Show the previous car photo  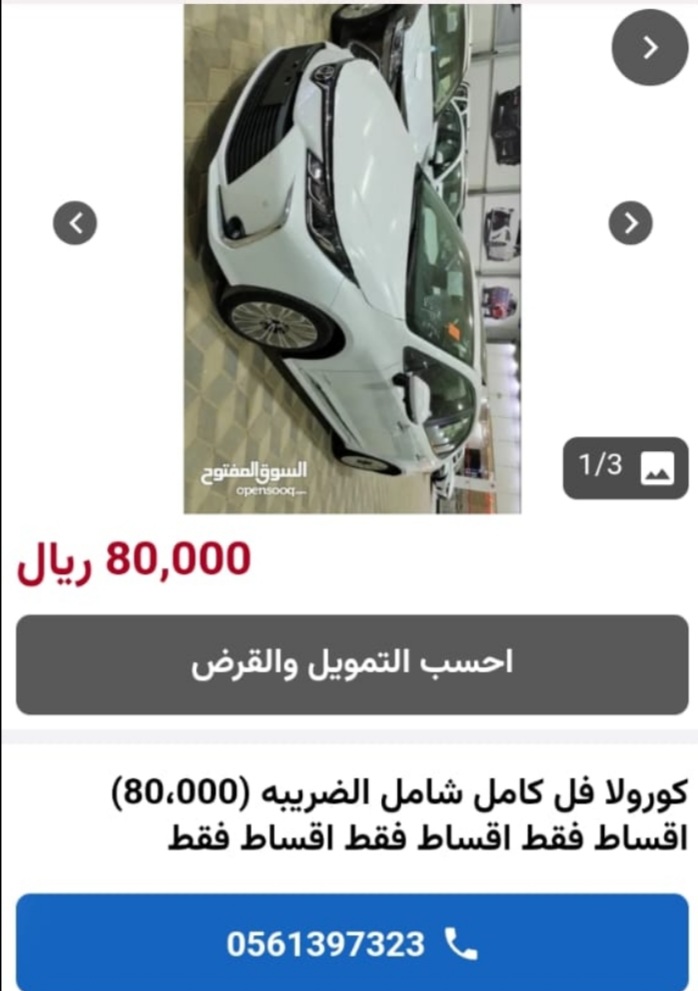click(75, 223)
